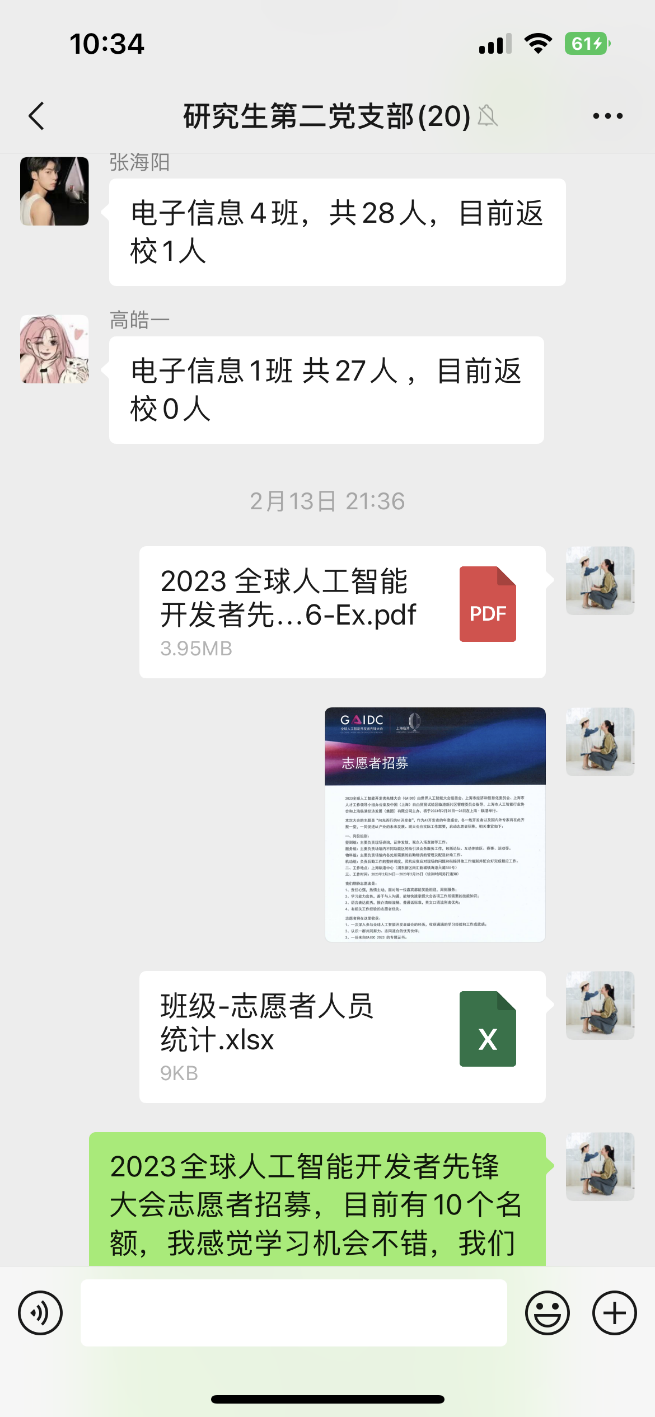
Task: View 高皓一's profile avatar
Action: (54, 349)
